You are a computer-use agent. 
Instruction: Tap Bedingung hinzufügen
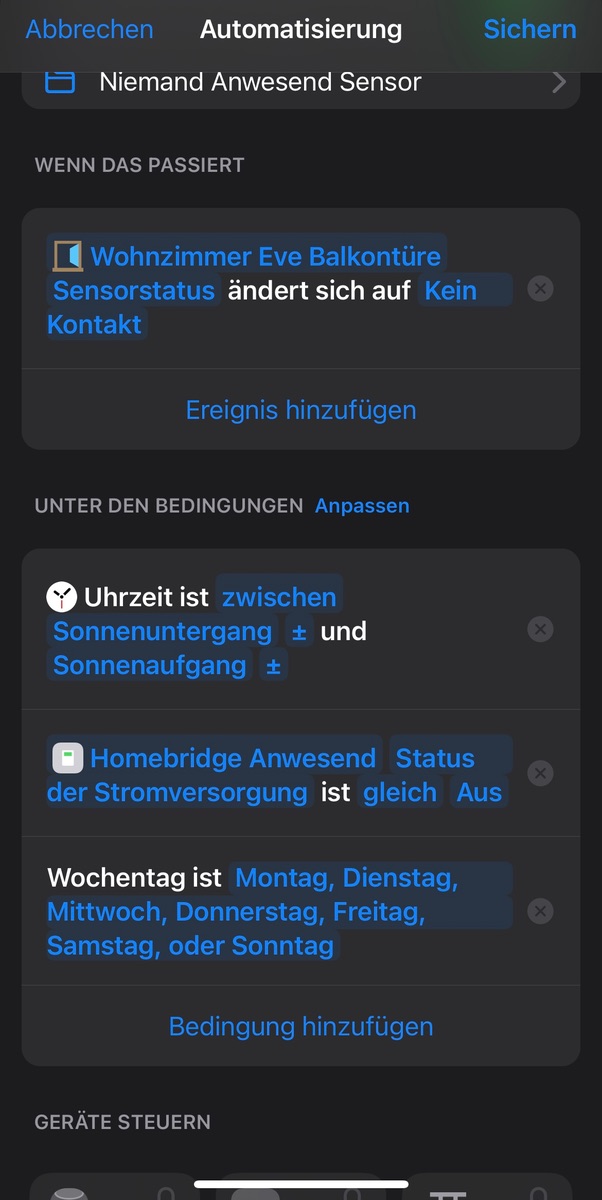pyautogui.click(x=301, y=1026)
